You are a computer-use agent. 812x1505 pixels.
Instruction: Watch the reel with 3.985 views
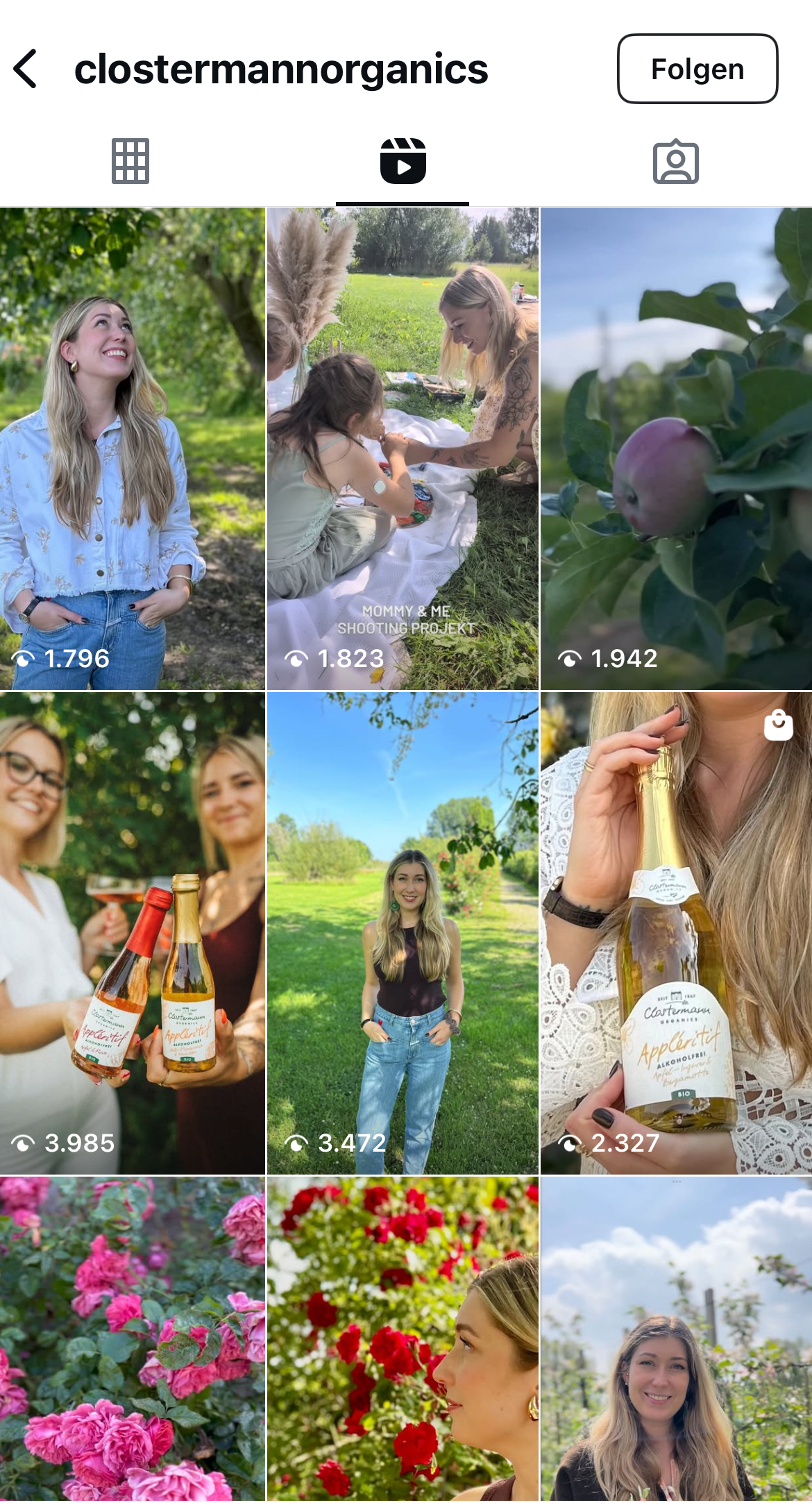click(132, 932)
